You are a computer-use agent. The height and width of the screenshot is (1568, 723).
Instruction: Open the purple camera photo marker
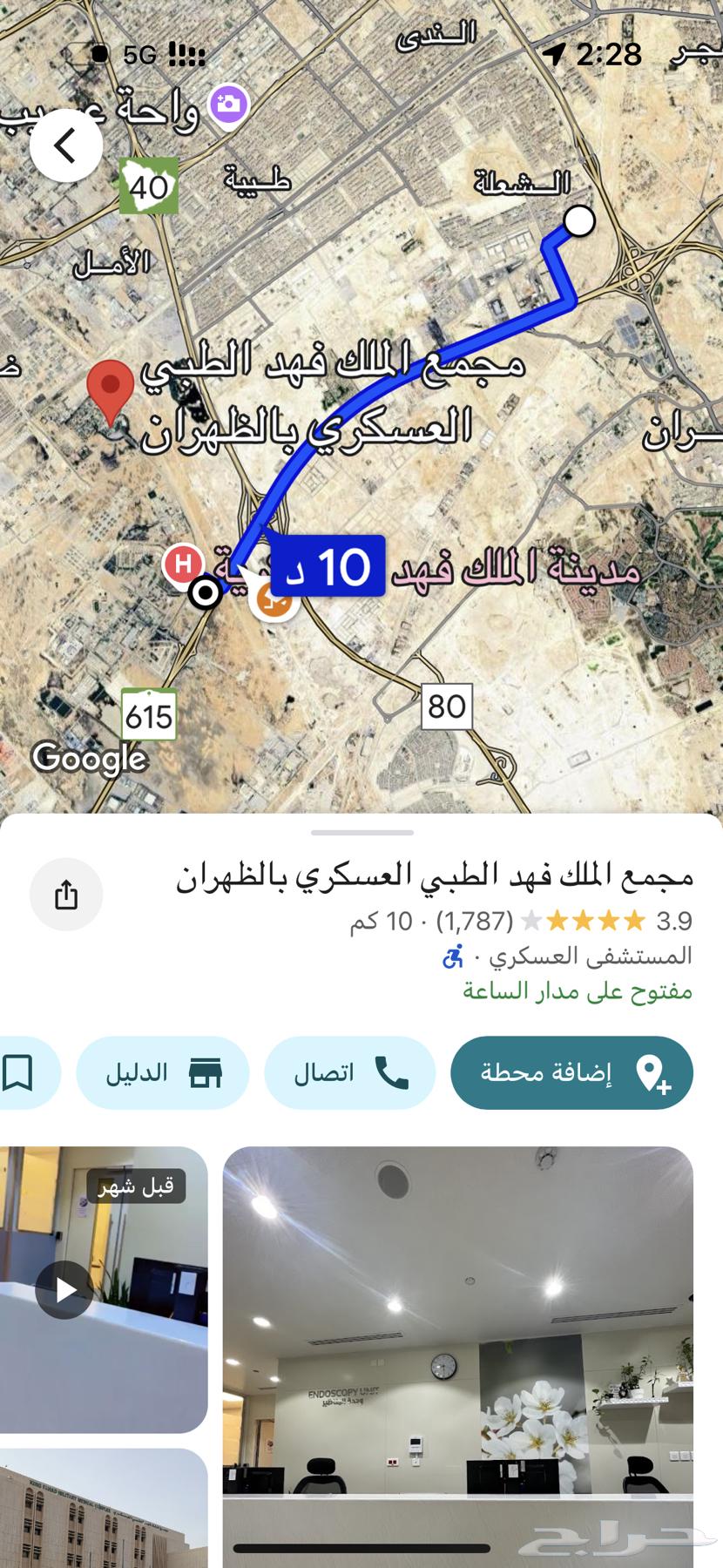click(x=229, y=106)
